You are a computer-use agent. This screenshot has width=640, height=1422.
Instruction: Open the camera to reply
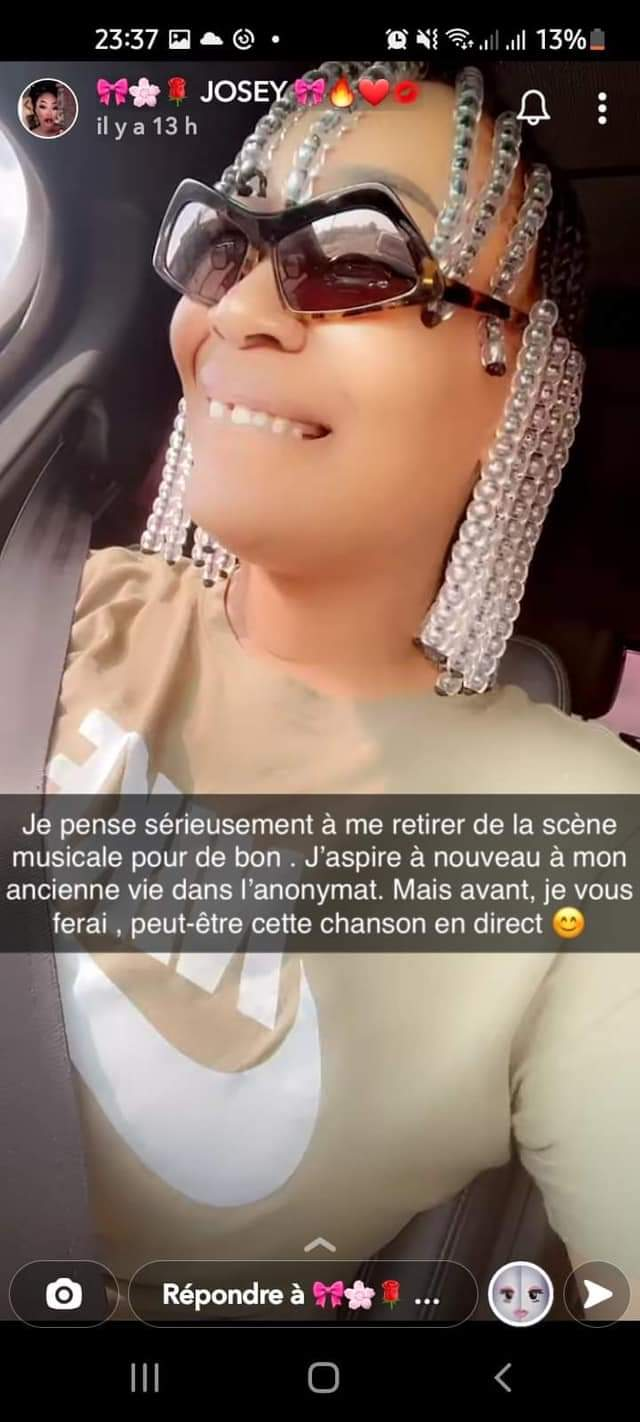pyautogui.click(x=64, y=1294)
